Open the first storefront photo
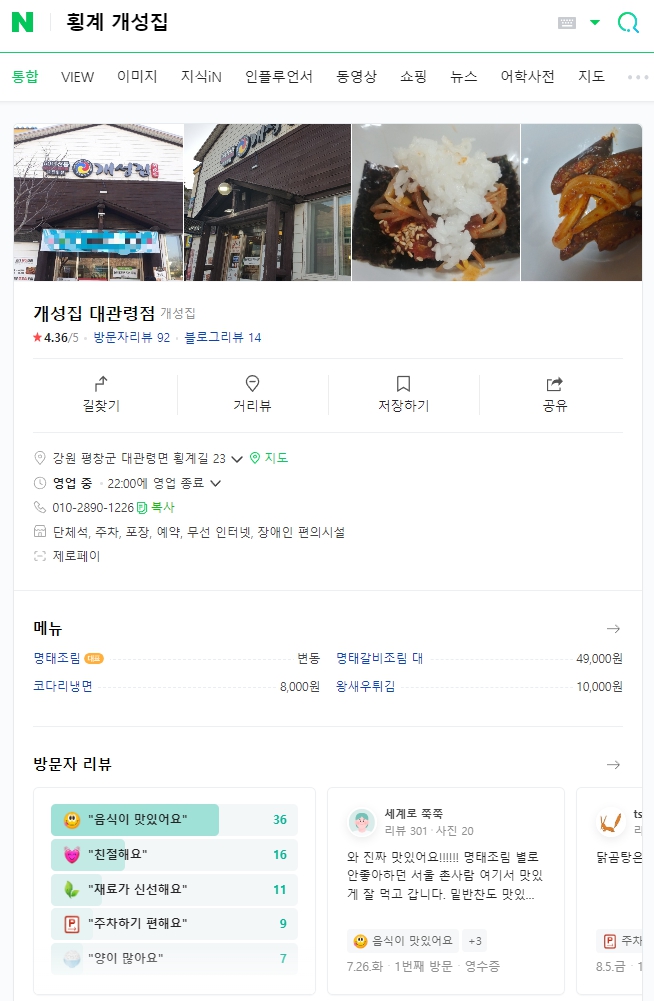Screen dimensions: 654x1001 pyautogui.click(x=98, y=202)
